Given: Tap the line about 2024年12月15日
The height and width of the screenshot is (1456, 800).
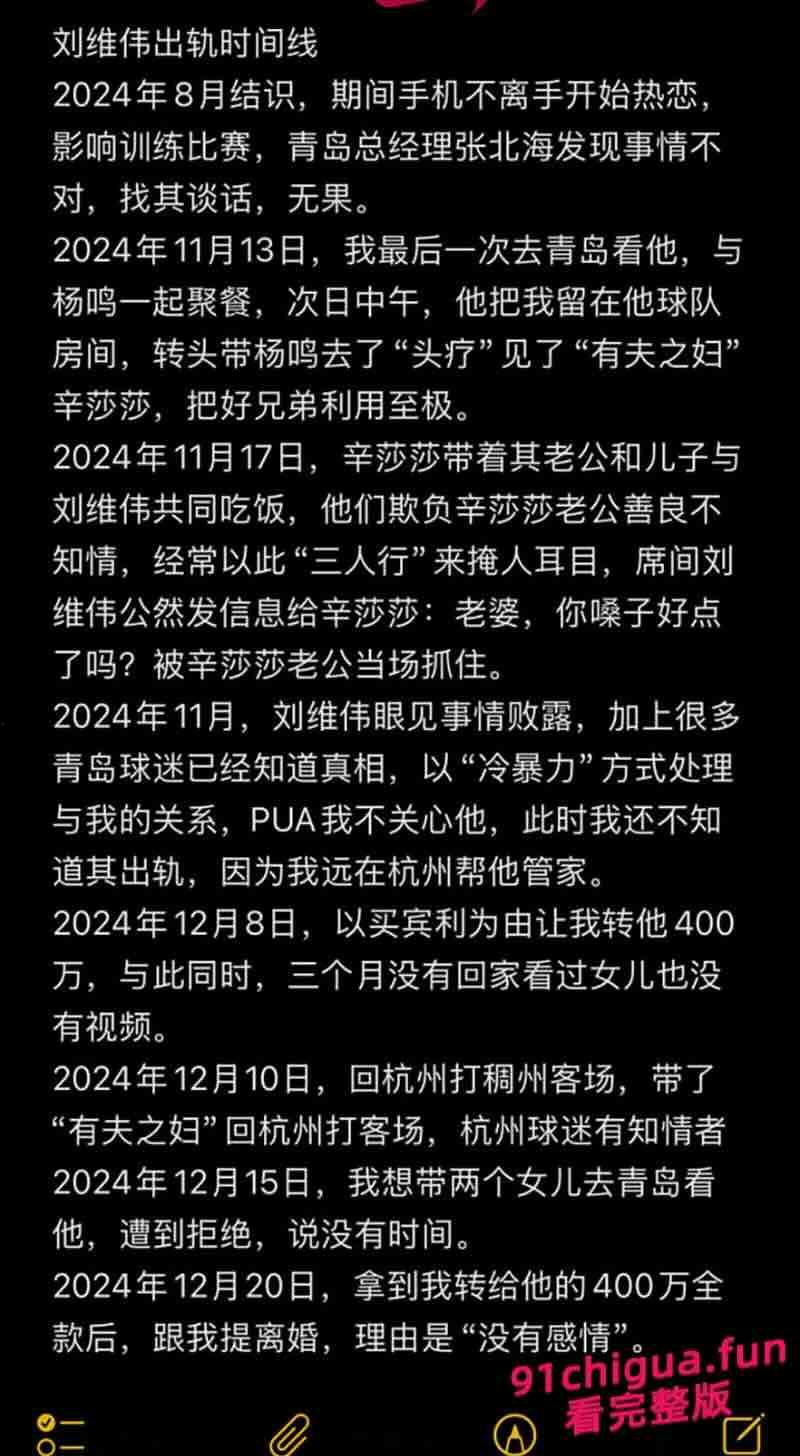Looking at the screenshot, I should click(170, 1187).
